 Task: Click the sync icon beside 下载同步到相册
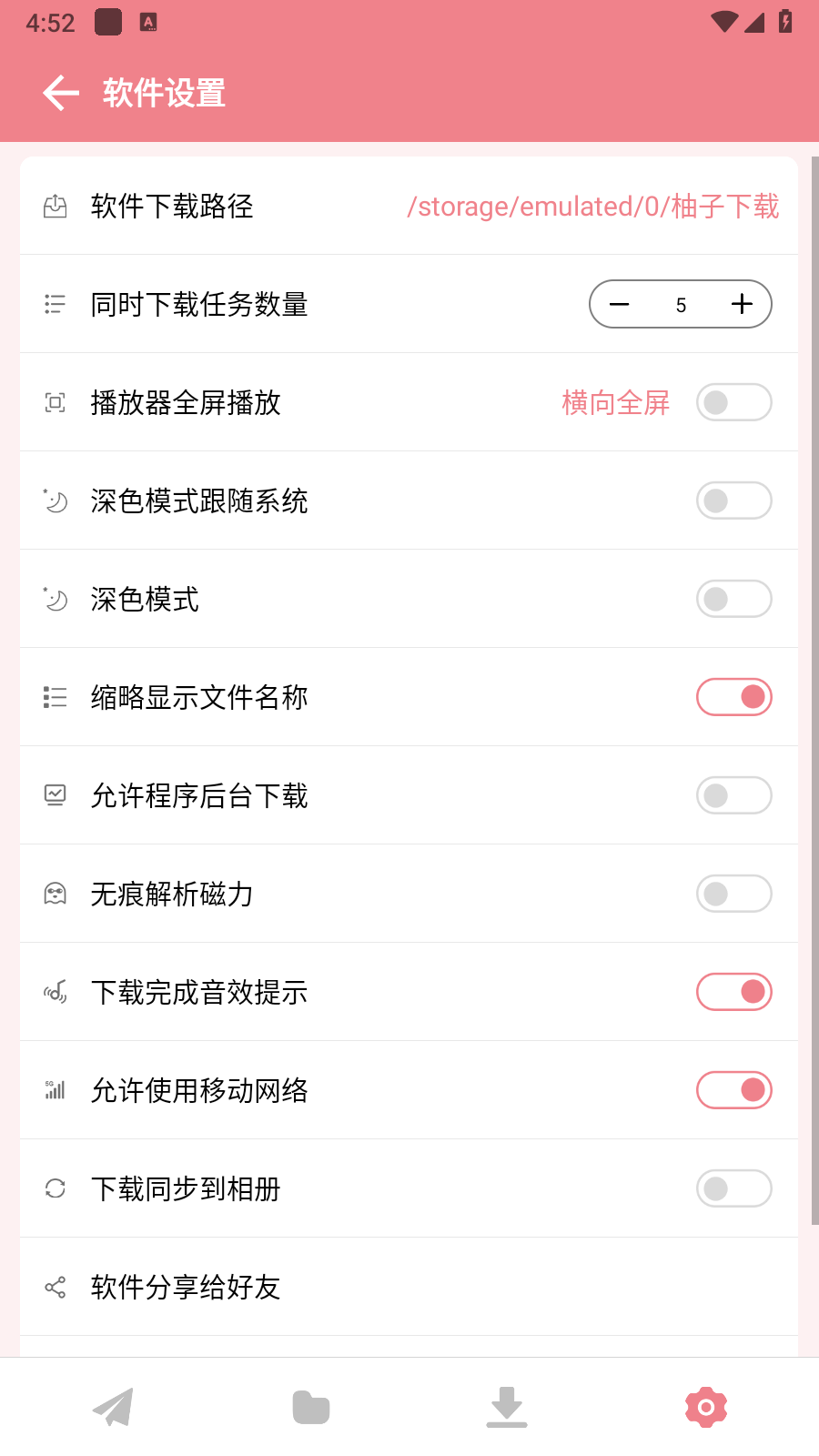pyautogui.click(x=55, y=1188)
